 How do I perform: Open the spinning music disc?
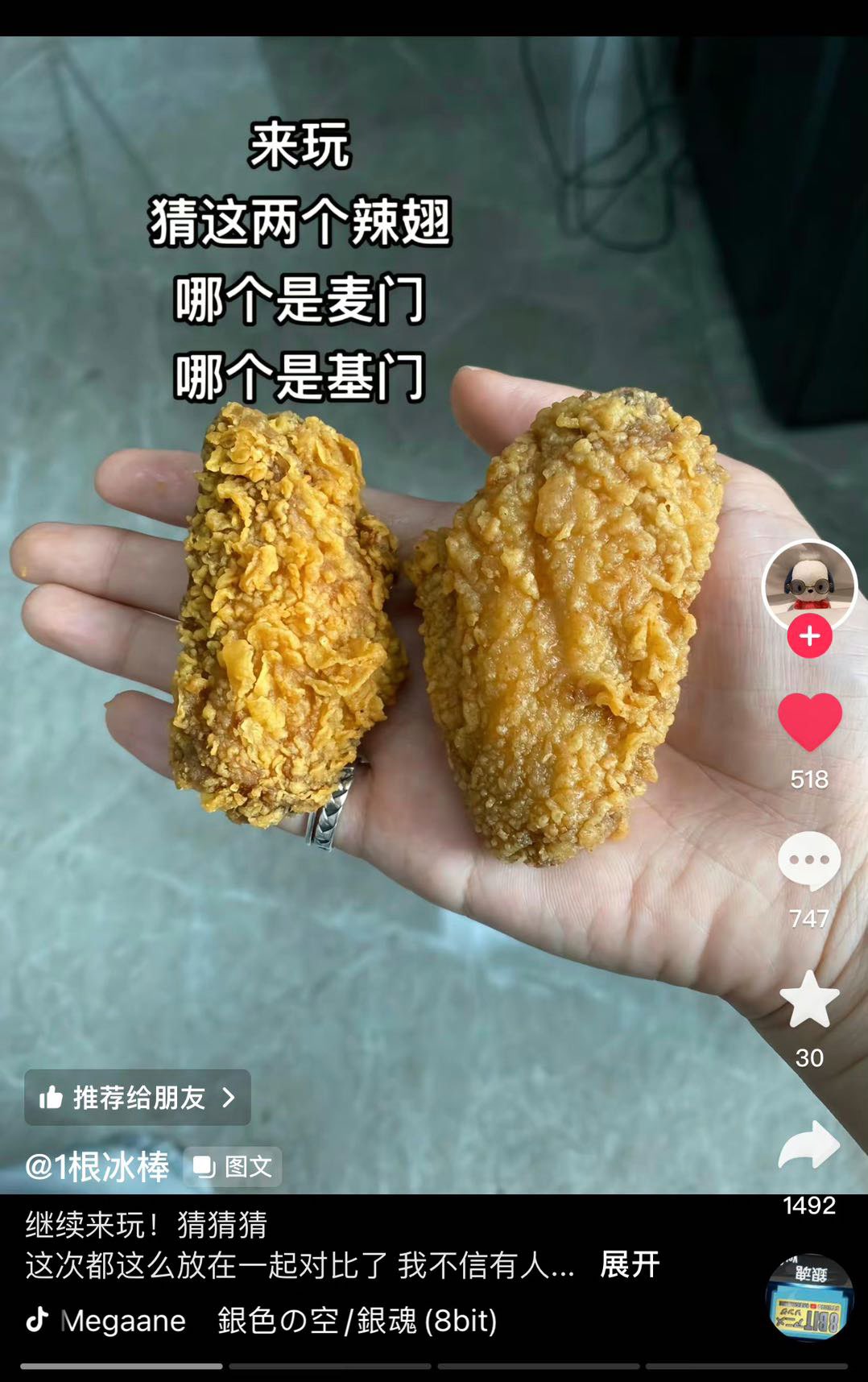(x=809, y=1297)
